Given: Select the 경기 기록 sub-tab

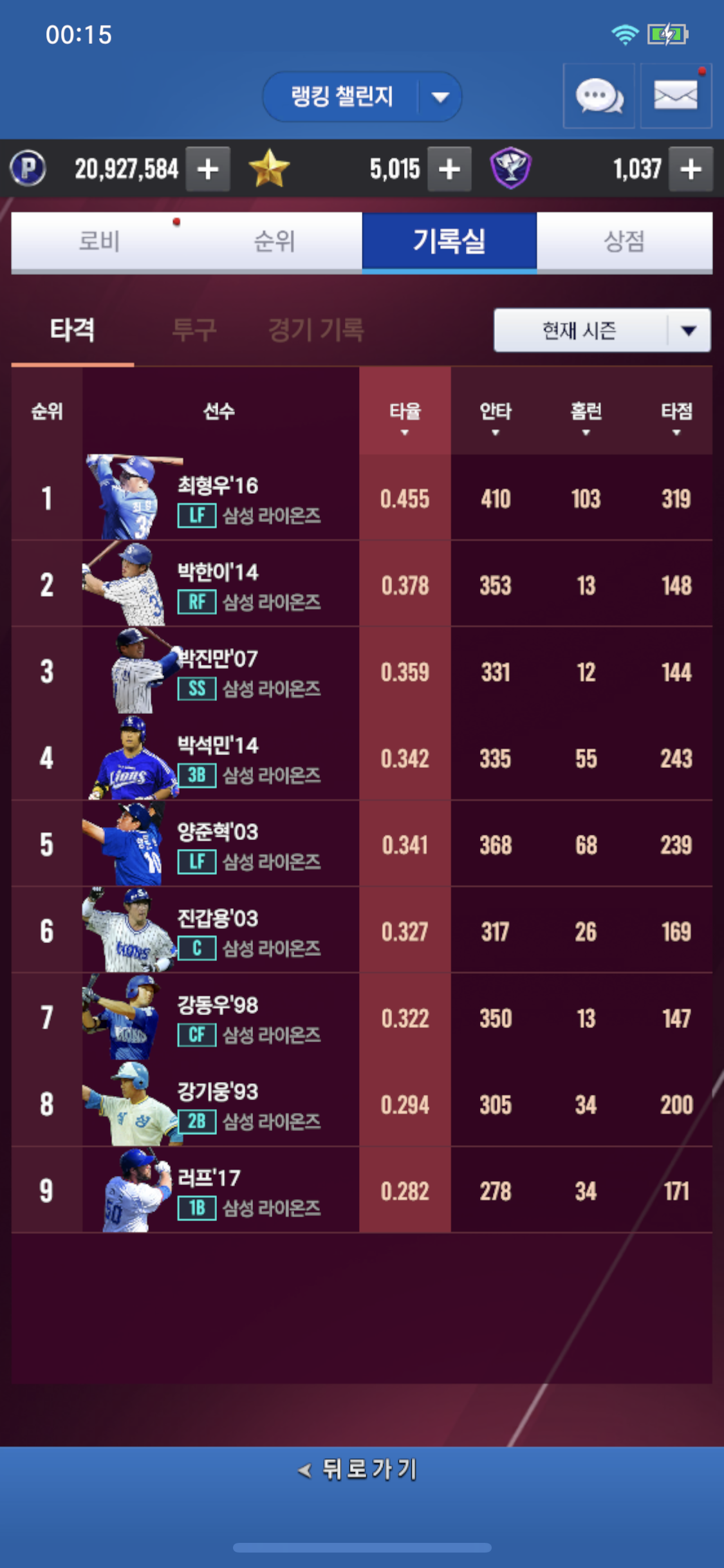Looking at the screenshot, I should 315,330.
